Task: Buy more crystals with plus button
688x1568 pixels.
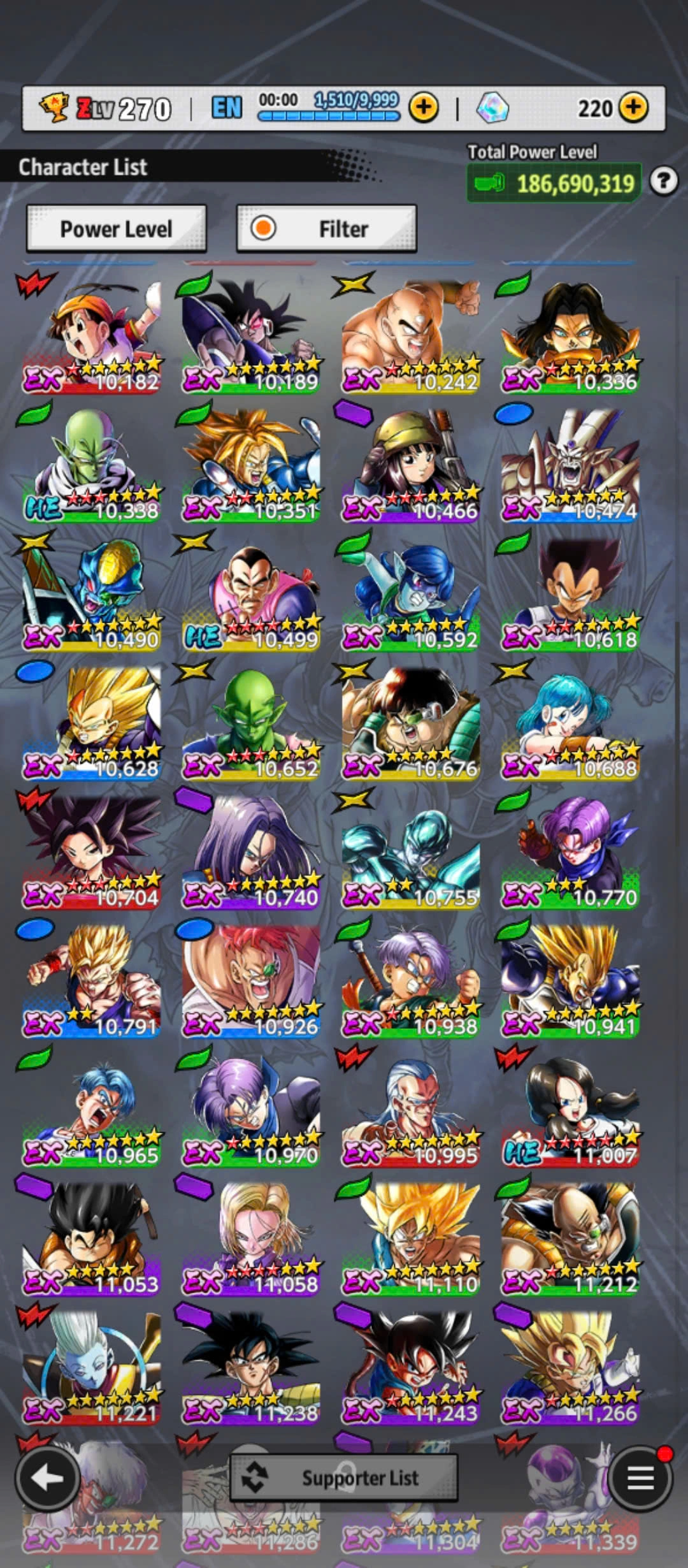Action: click(x=633, y=108)
